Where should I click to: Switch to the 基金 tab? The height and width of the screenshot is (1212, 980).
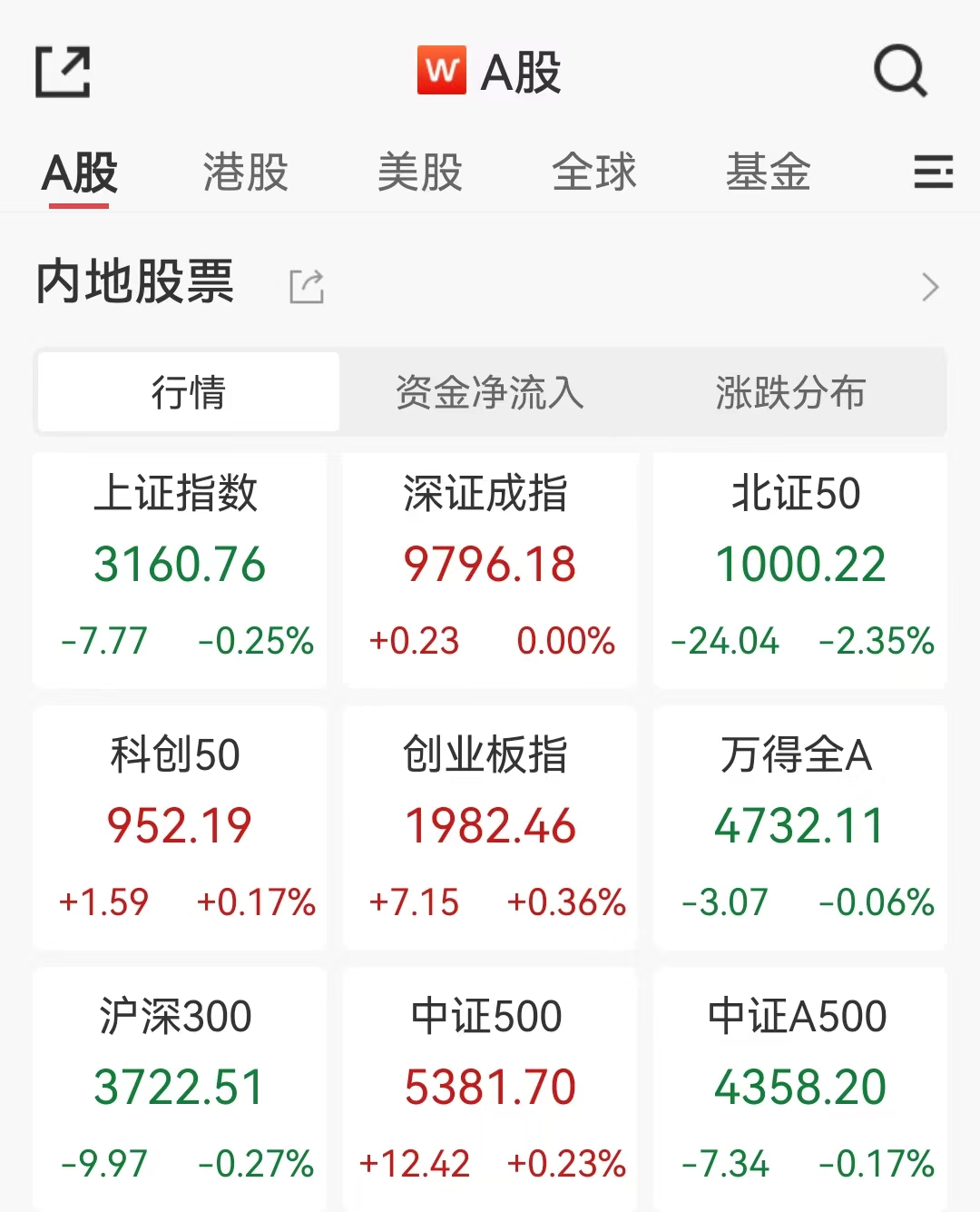click(x=767, y=172)
